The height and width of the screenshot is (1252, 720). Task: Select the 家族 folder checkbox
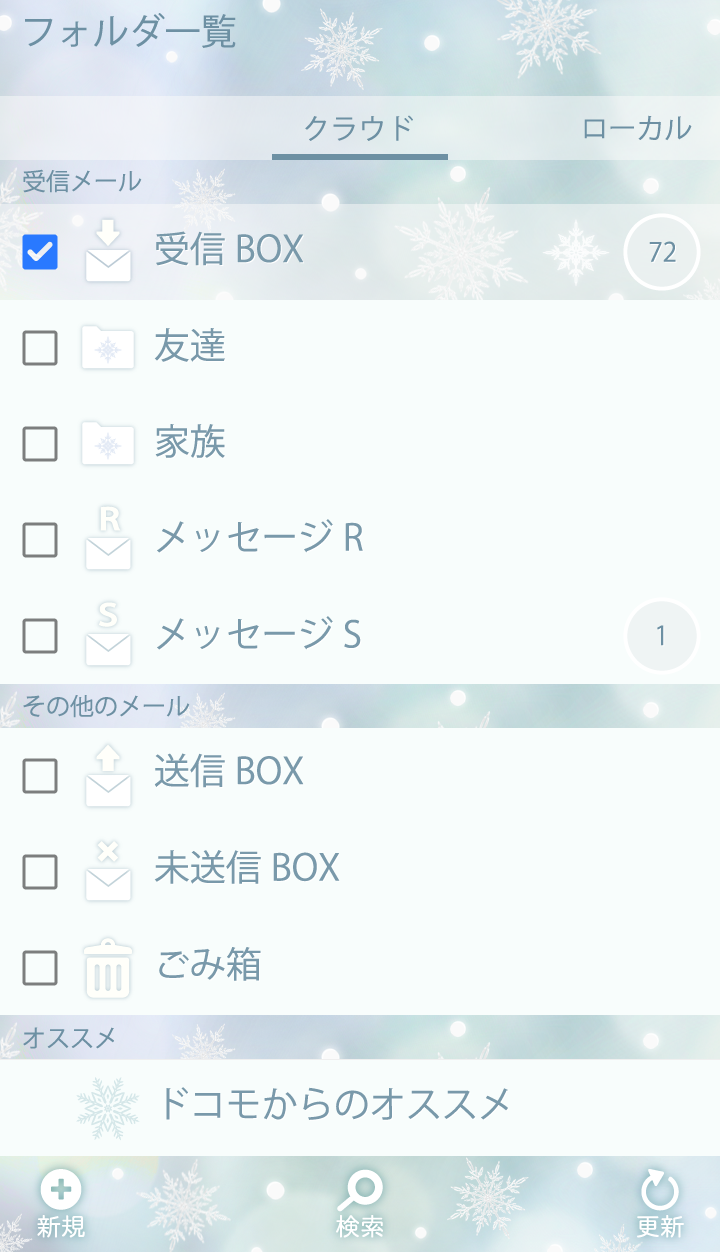[x=40, y=443]
